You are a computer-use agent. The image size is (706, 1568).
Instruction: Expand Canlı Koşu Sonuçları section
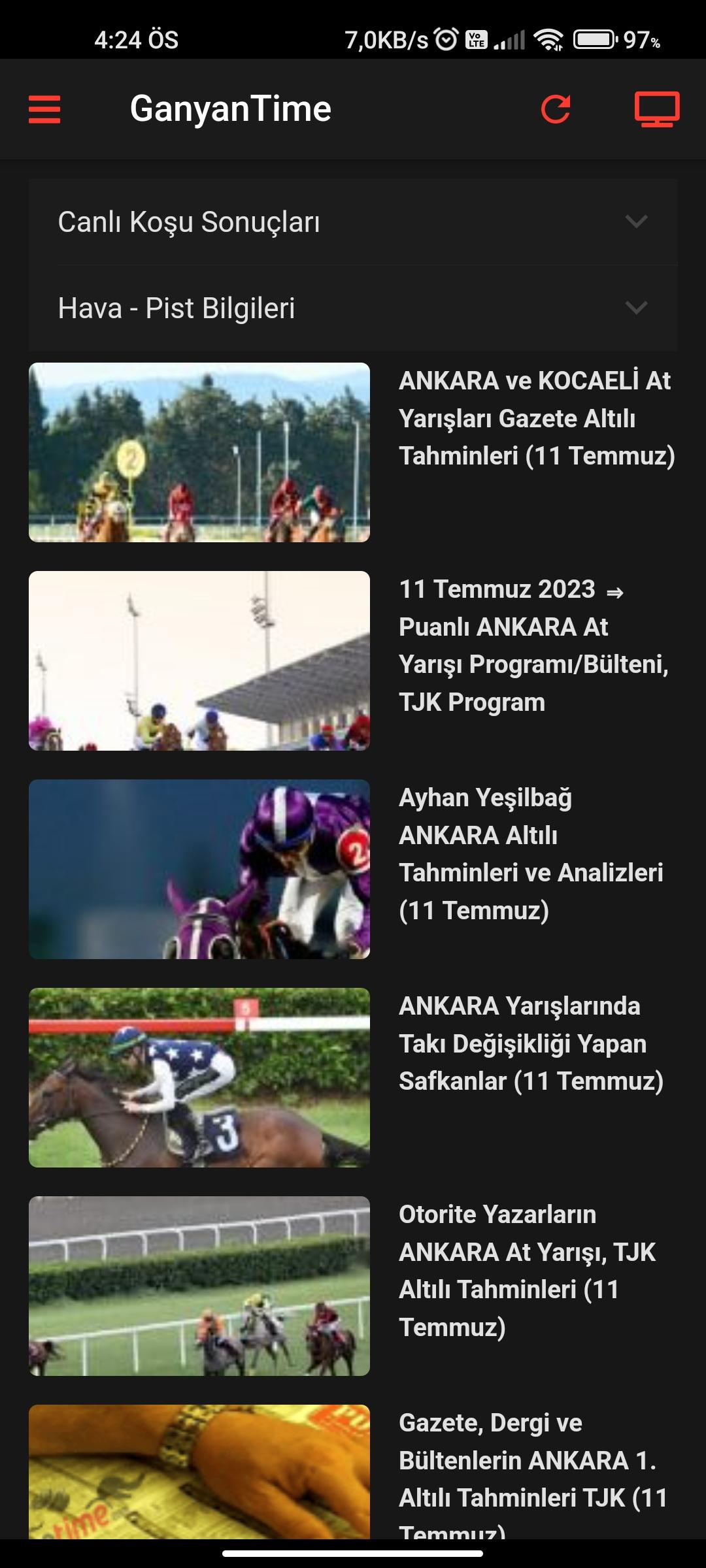(353, 222)
